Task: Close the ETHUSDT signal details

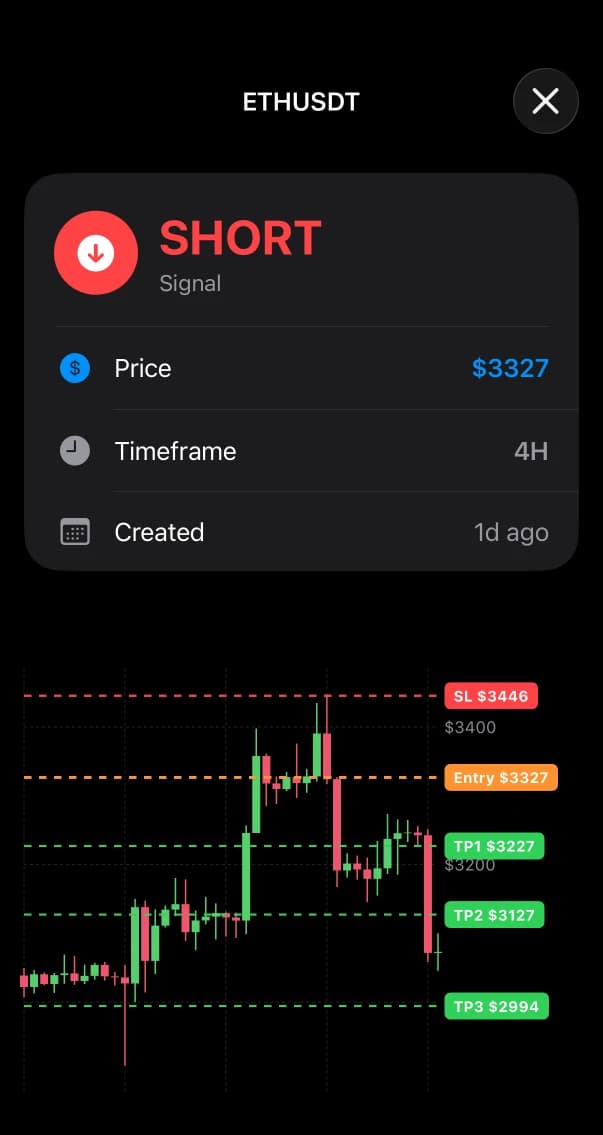Action: pos(545,101)
